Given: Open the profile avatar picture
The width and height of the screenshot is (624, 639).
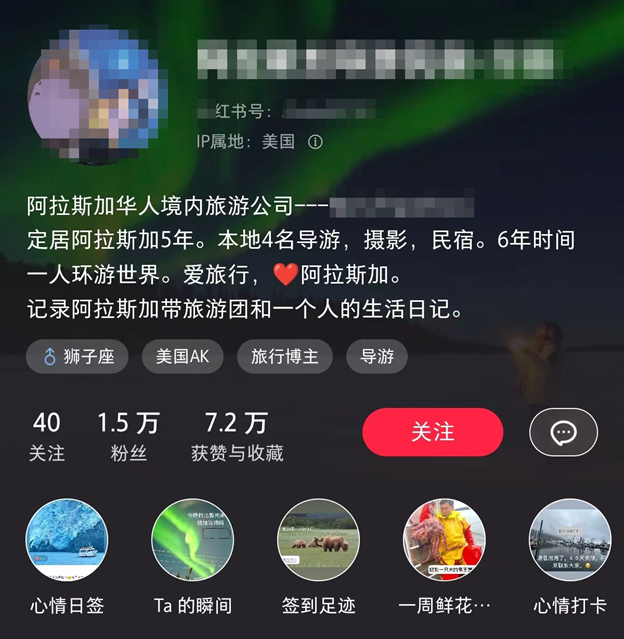Looking at the screenshot, I should [96, 100].
